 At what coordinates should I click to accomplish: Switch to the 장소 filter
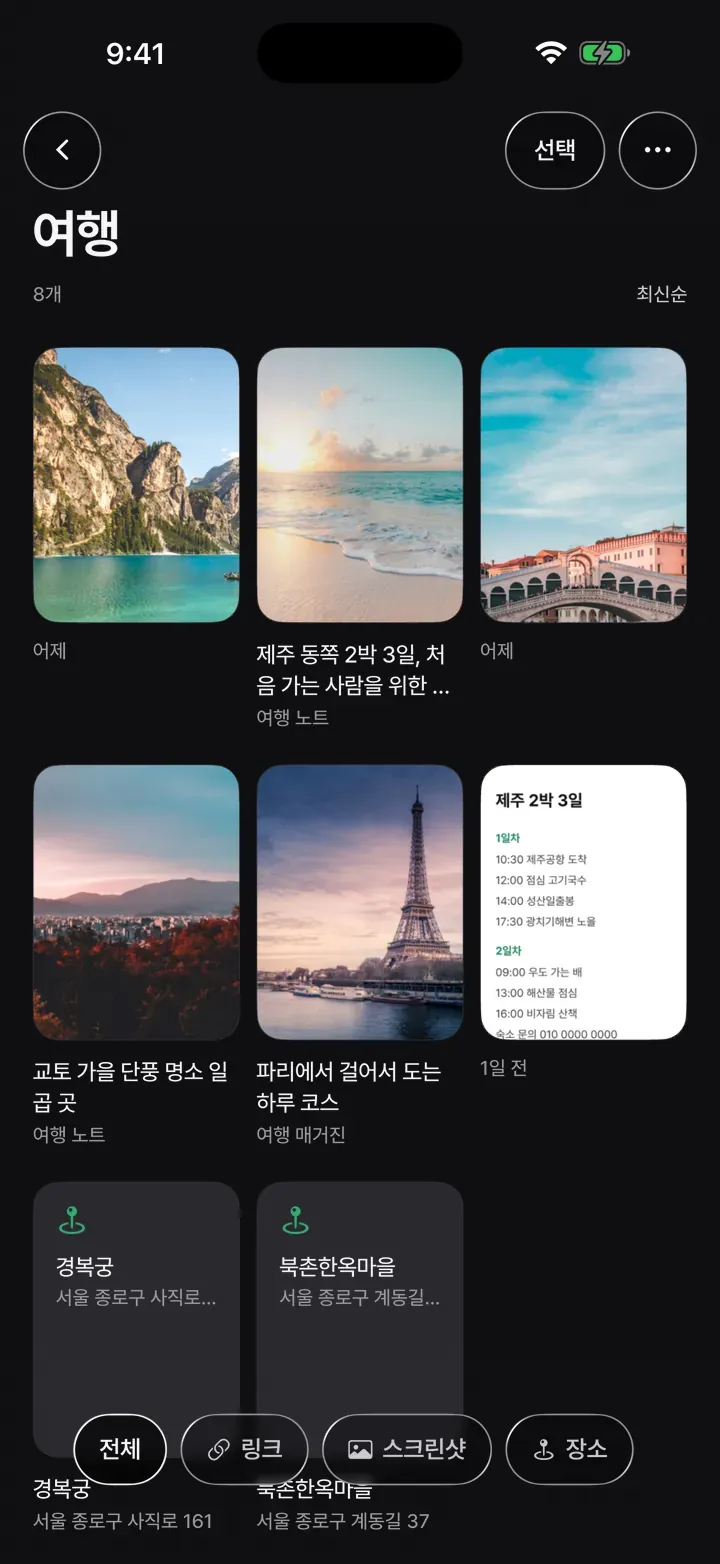(x=570, y=1449)
